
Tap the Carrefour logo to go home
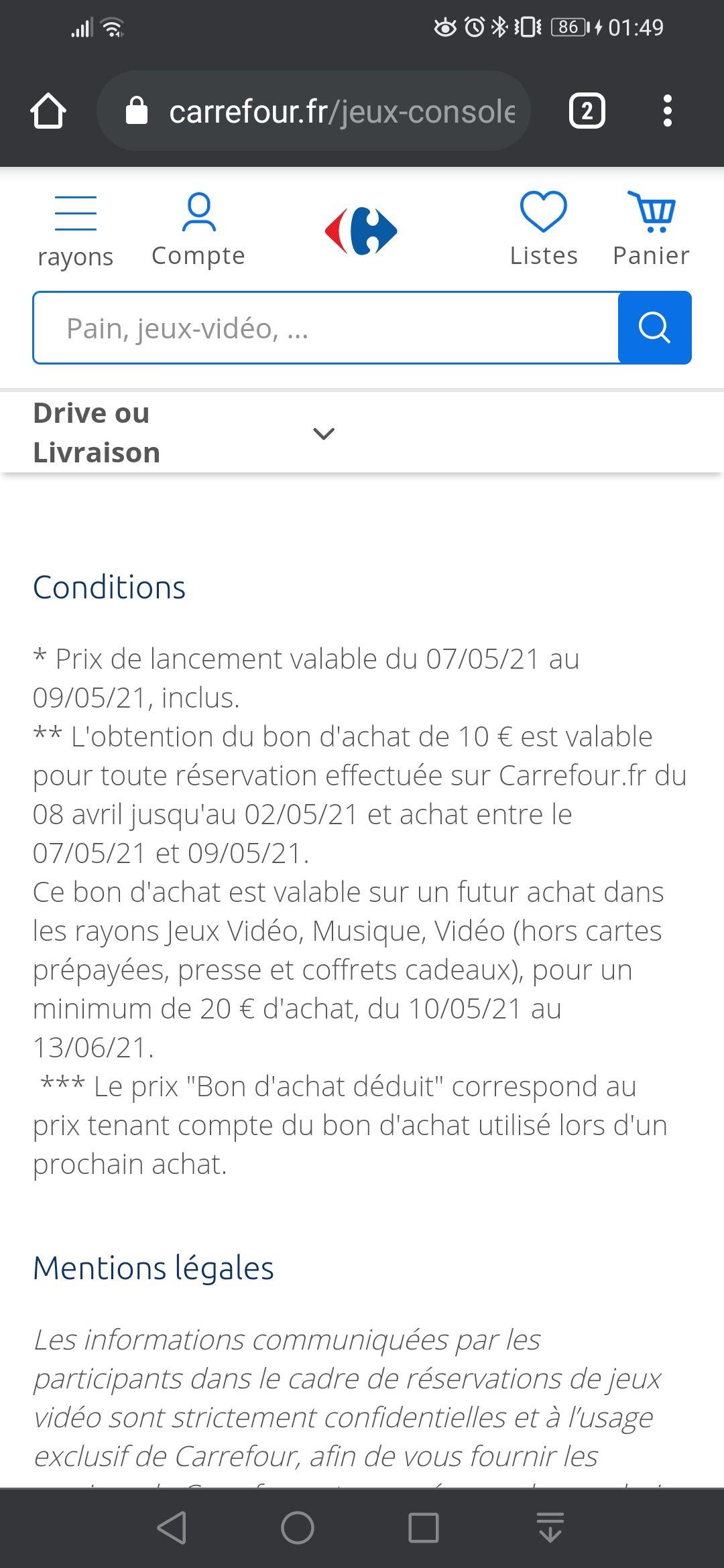(361, 231)
